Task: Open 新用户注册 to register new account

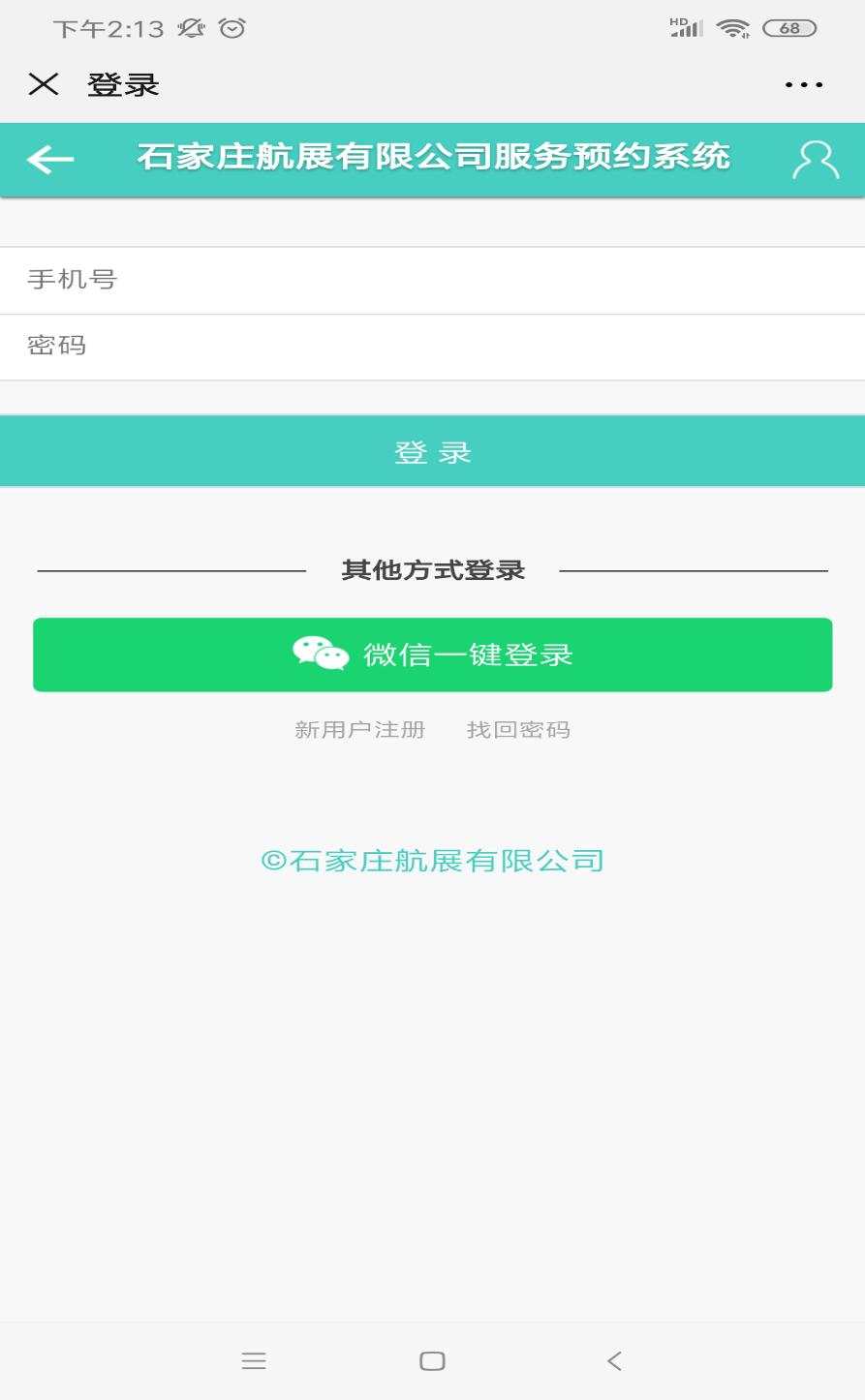Action: pyautogui.click(x=359, y=730)
